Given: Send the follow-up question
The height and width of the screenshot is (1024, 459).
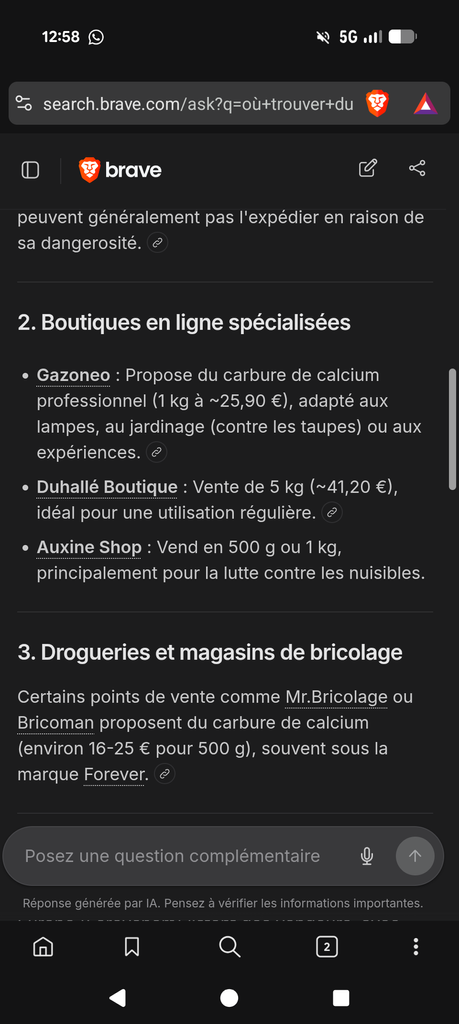Looking at the screenshot, I should point(415,856).
